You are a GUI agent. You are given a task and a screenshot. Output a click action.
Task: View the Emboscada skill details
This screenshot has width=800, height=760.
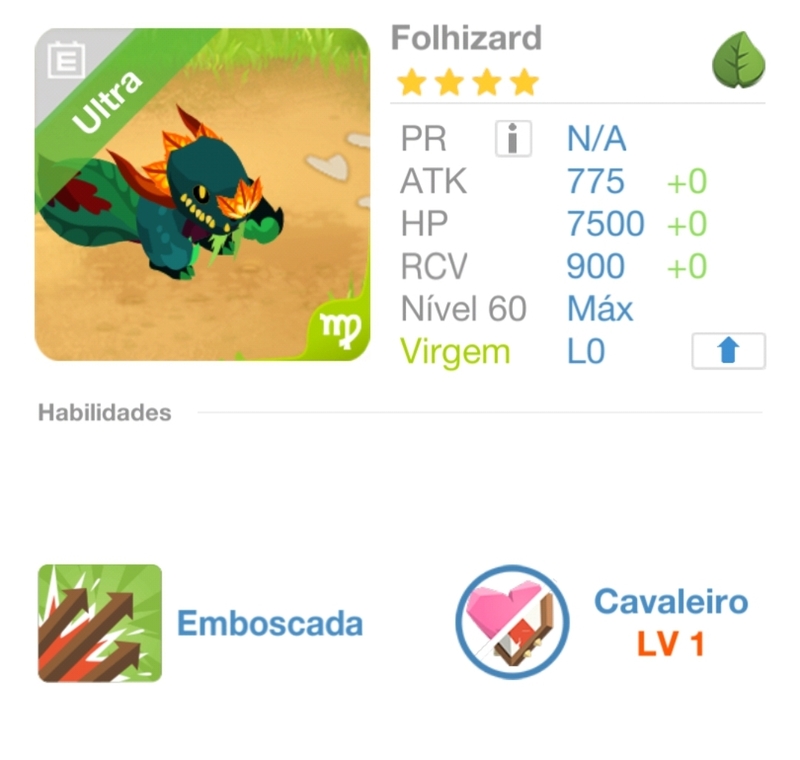[100, 623]
